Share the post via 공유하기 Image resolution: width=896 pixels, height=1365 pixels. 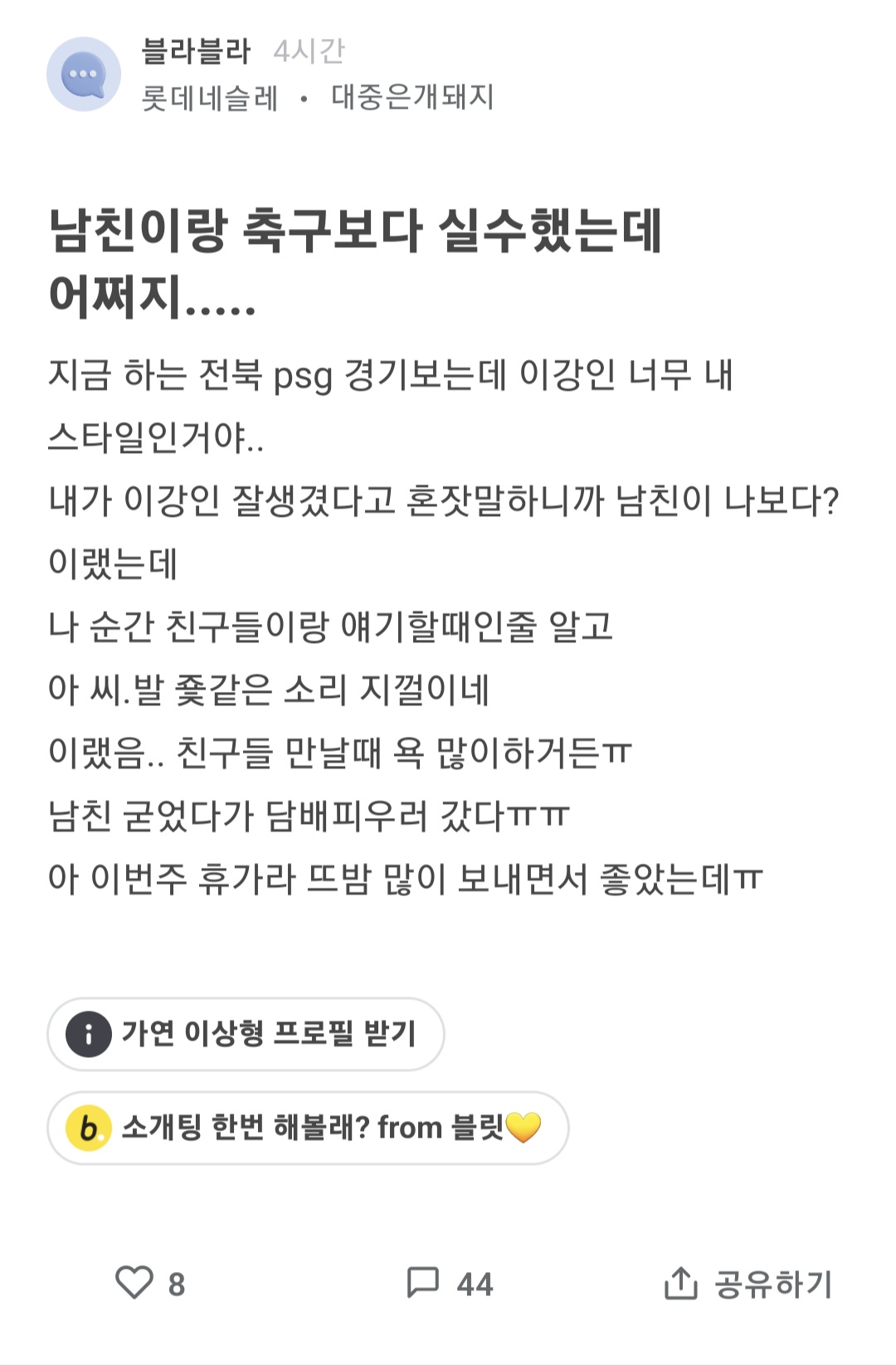(x=747, y=1284)
